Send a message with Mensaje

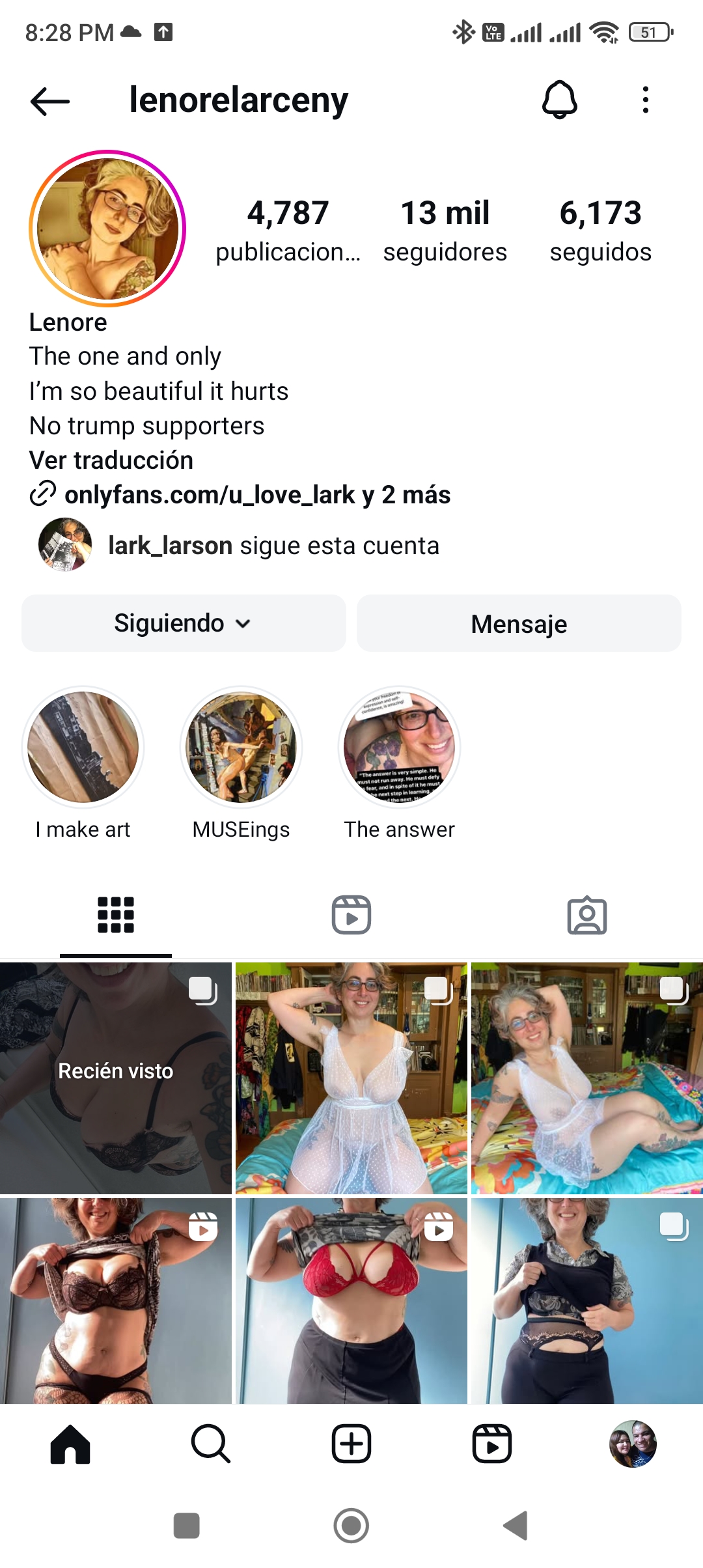pyautogui.click(x=519, y=624)
